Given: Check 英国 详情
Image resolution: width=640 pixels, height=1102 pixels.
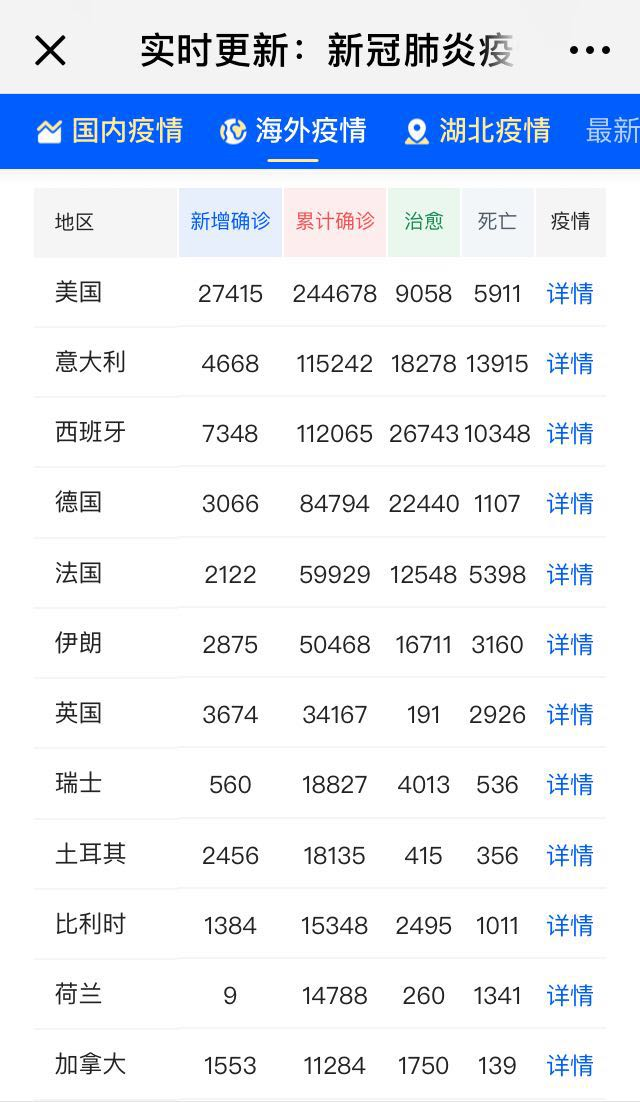Looking at the screenshot, I should pyautogui.click(x=570, y=715).
